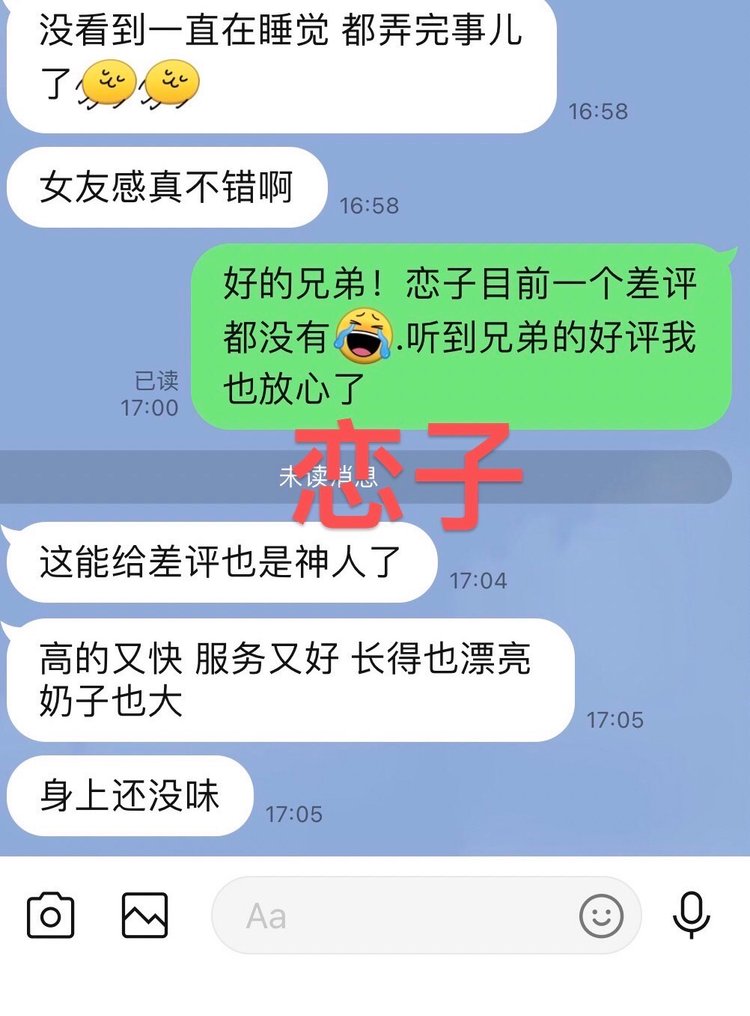
Task: Focus the Aa message input field
Action: [400, 915]
